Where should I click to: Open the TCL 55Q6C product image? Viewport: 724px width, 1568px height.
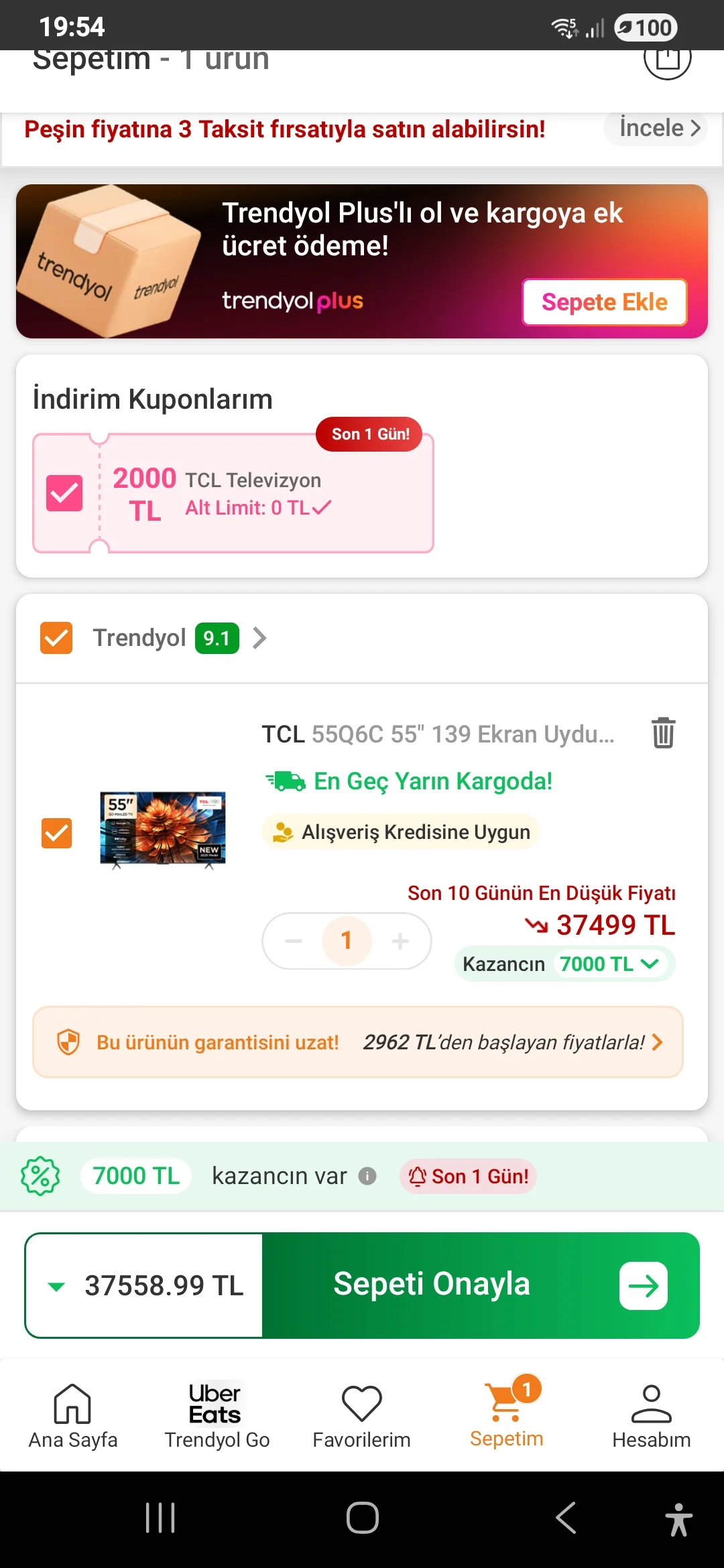click(x=163, y=830)
